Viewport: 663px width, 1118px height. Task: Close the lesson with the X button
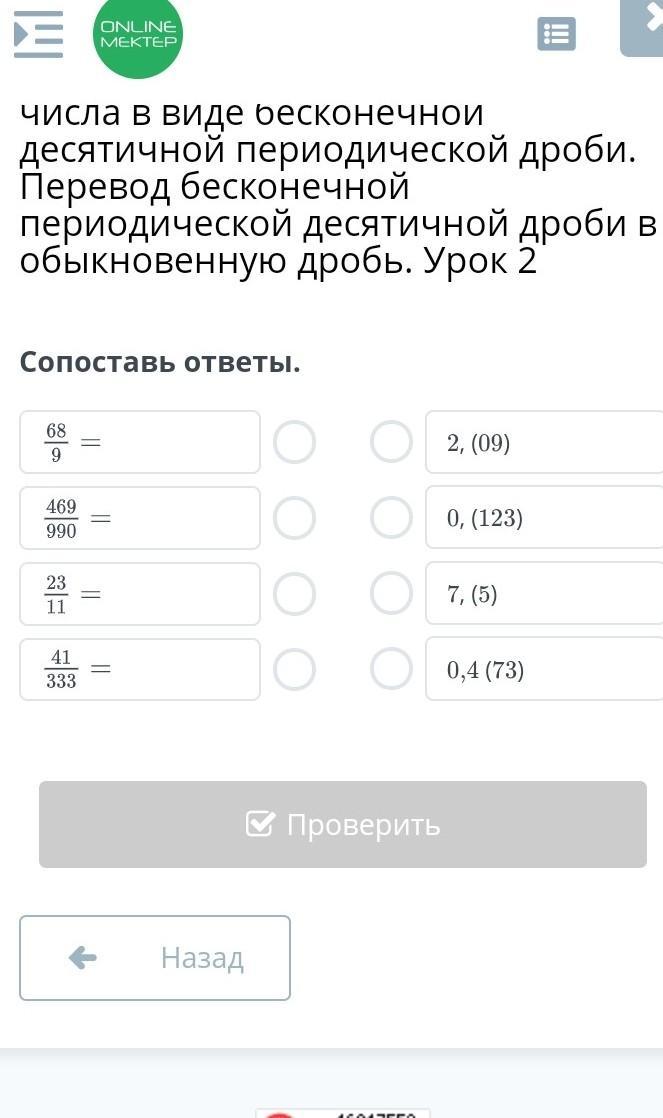click(x=644, y=26)
